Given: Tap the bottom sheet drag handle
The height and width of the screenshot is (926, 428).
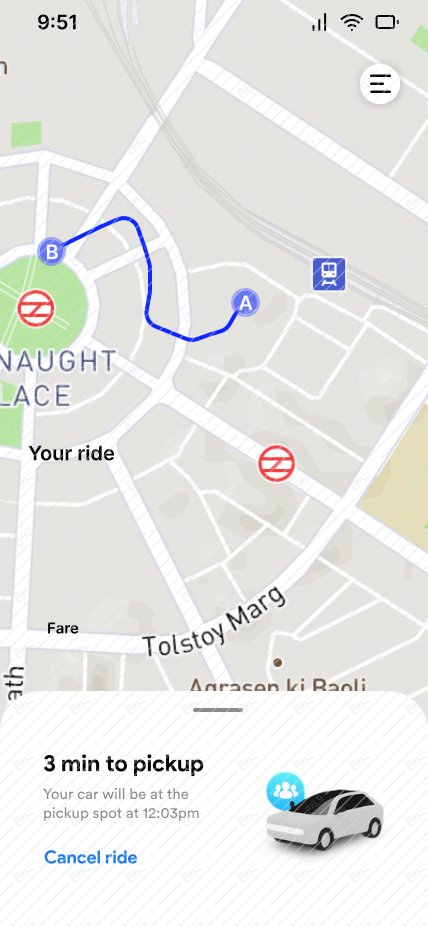Looking at the screenshot, I should pos(218,710).
